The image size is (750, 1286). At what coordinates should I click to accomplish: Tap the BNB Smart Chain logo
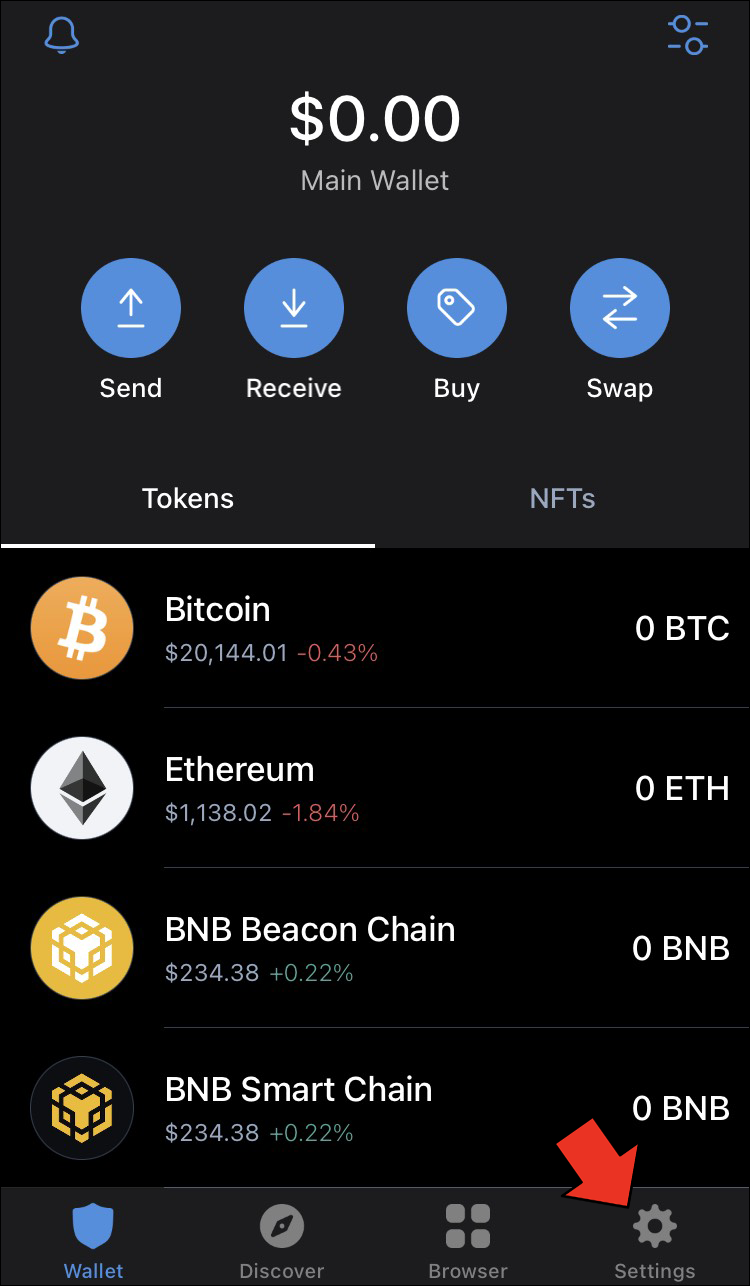82,1108
